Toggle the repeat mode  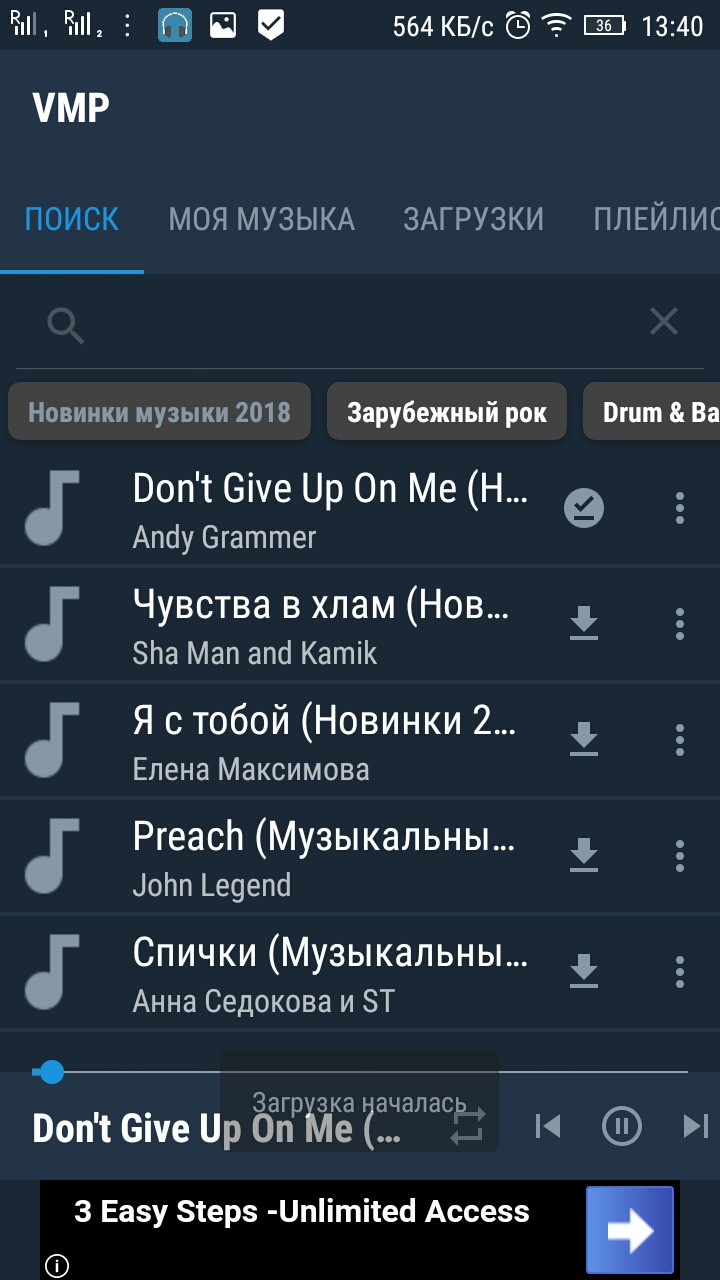tap(467, 1126)
